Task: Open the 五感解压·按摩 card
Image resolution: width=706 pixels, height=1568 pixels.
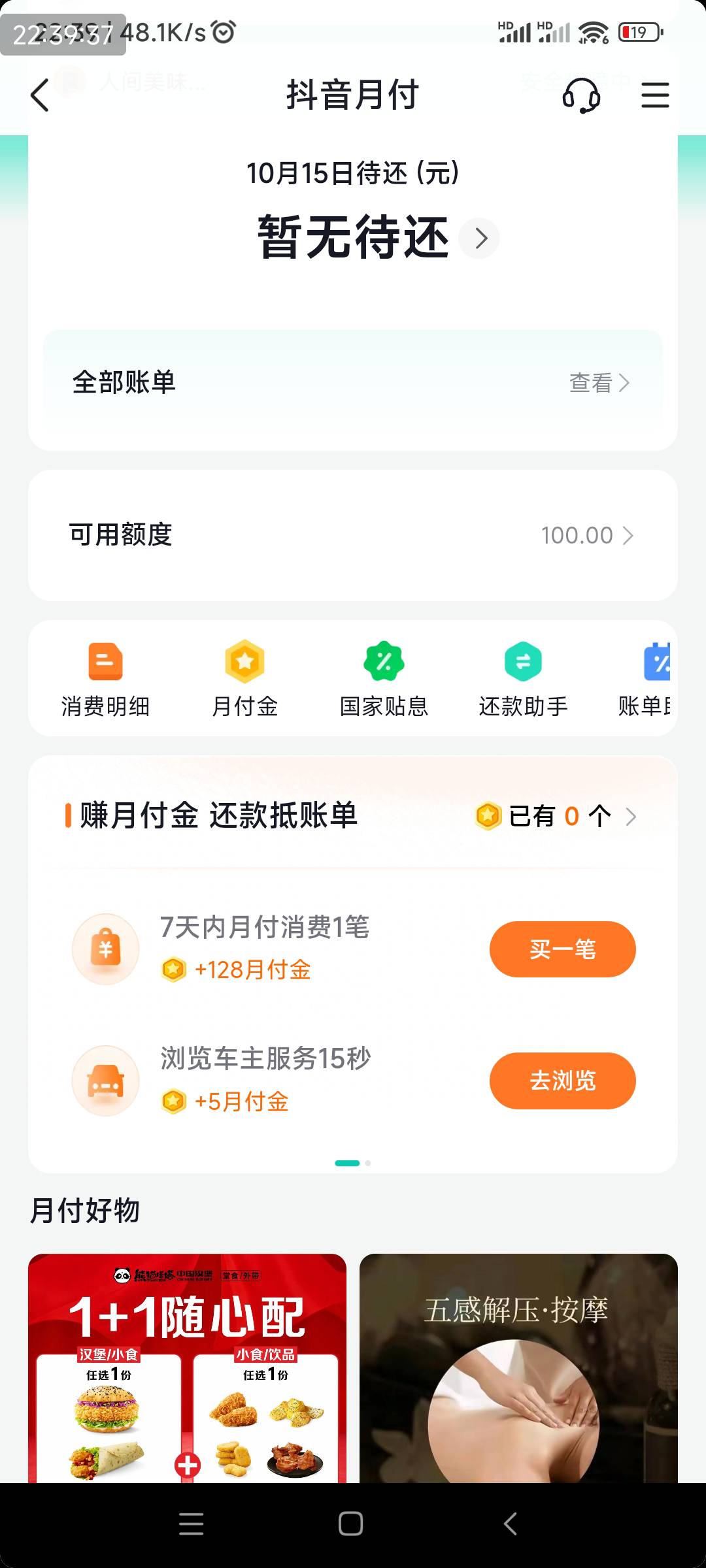Action: [518, 1368]
